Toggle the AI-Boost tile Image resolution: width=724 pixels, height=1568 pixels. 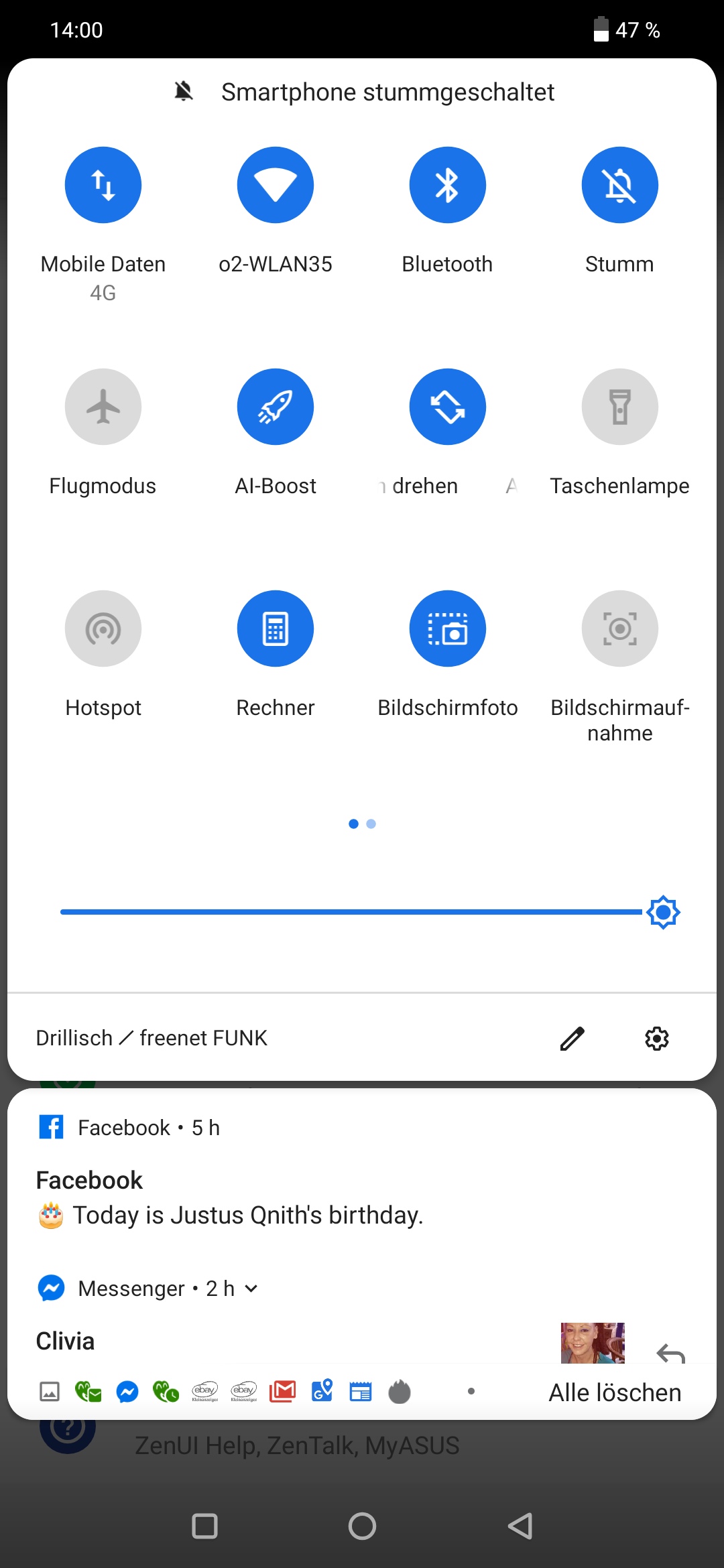pyautogui.click(x=276, y=407)
